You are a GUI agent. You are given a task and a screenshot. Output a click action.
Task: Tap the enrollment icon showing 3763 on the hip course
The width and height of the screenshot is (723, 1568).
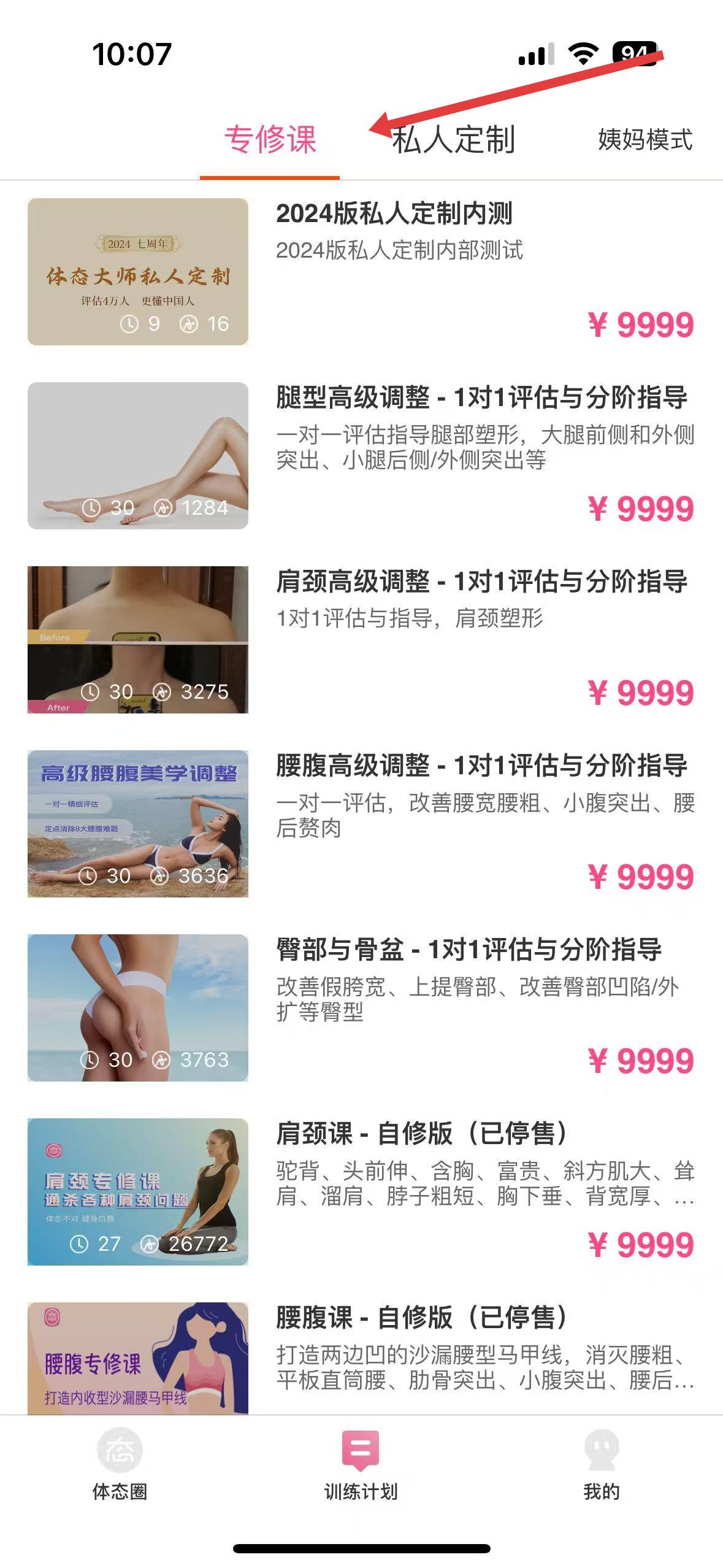click(x=163, y=1059)
